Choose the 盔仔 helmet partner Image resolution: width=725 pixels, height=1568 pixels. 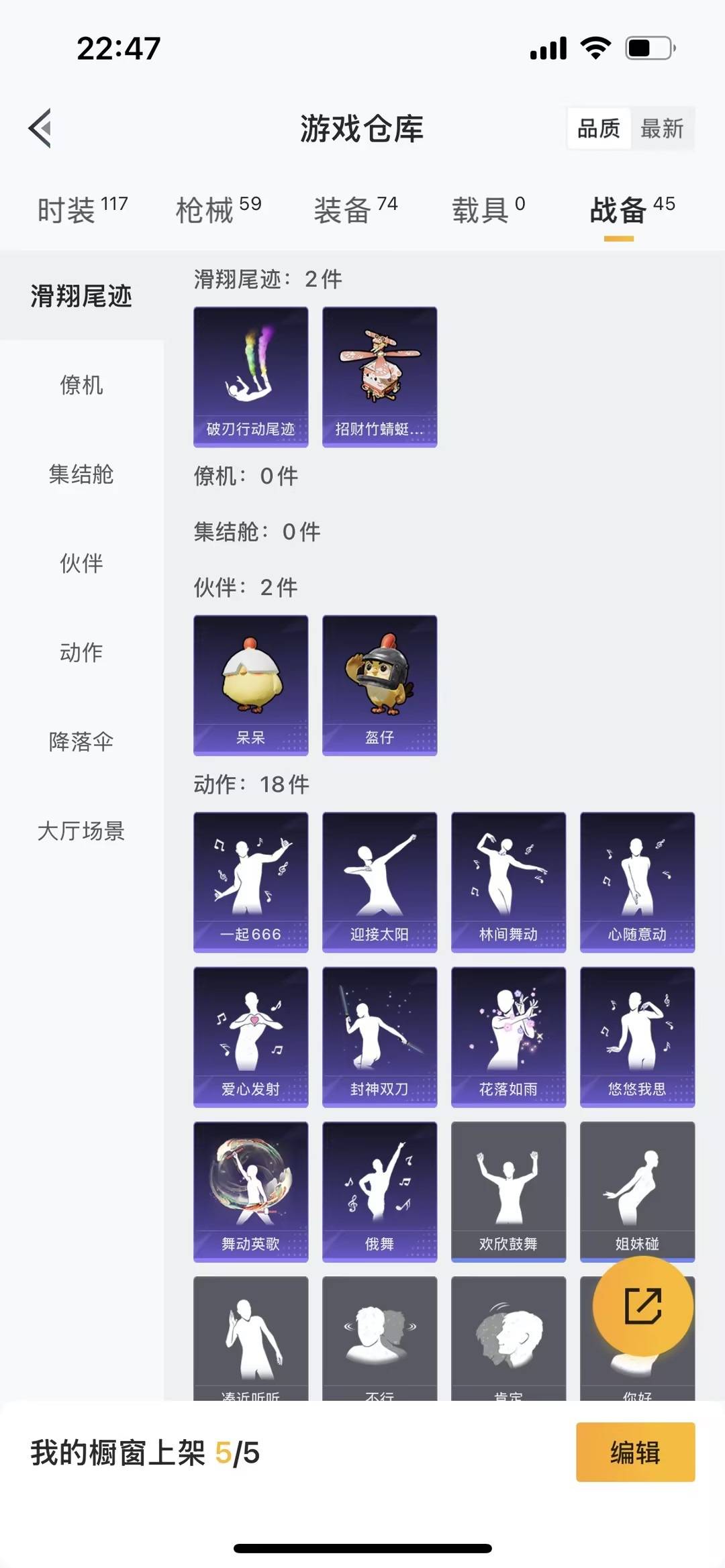click(379, 684)
